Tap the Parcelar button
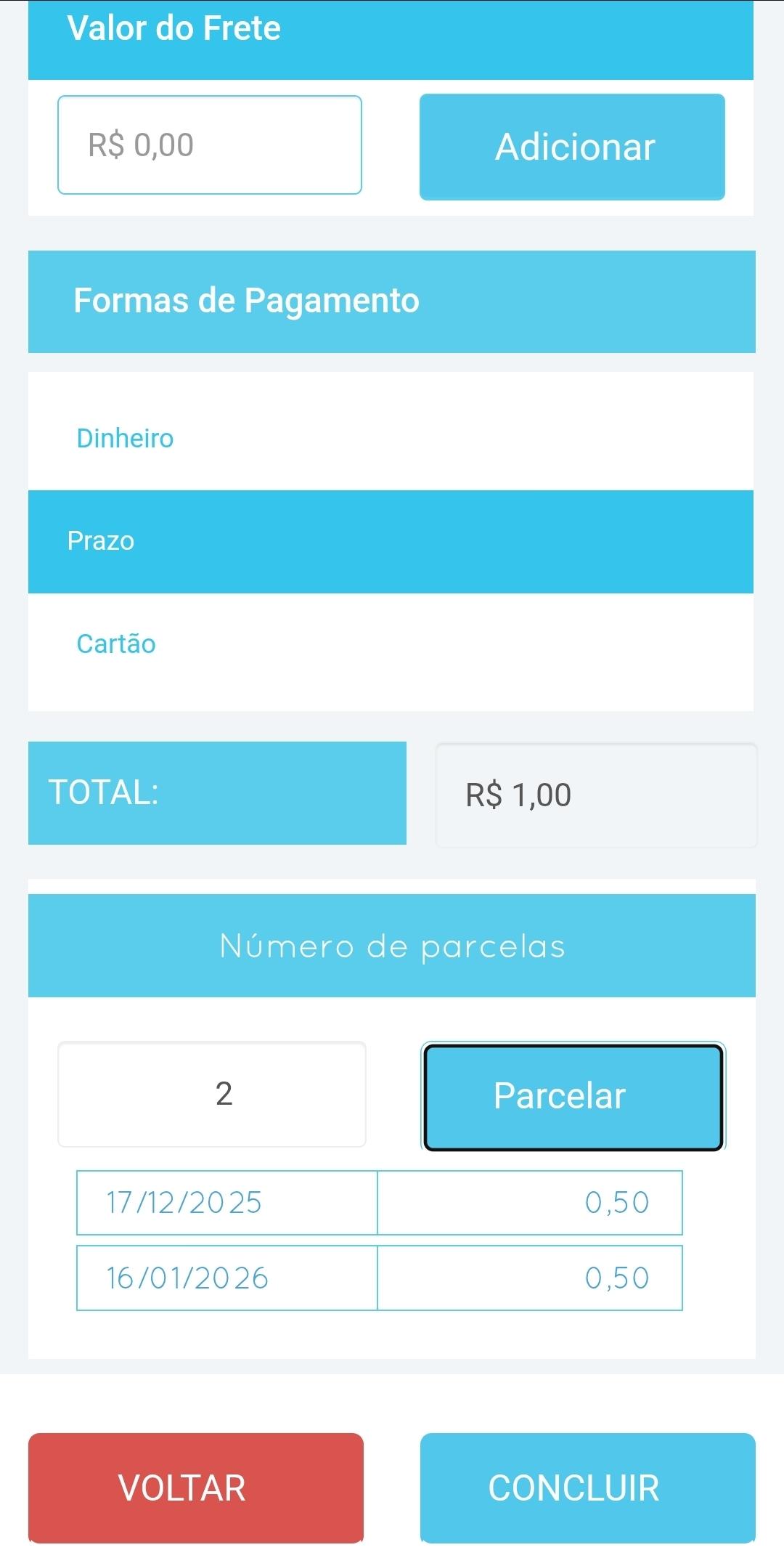784x1550 pixels. click(x=573, y=1096)
